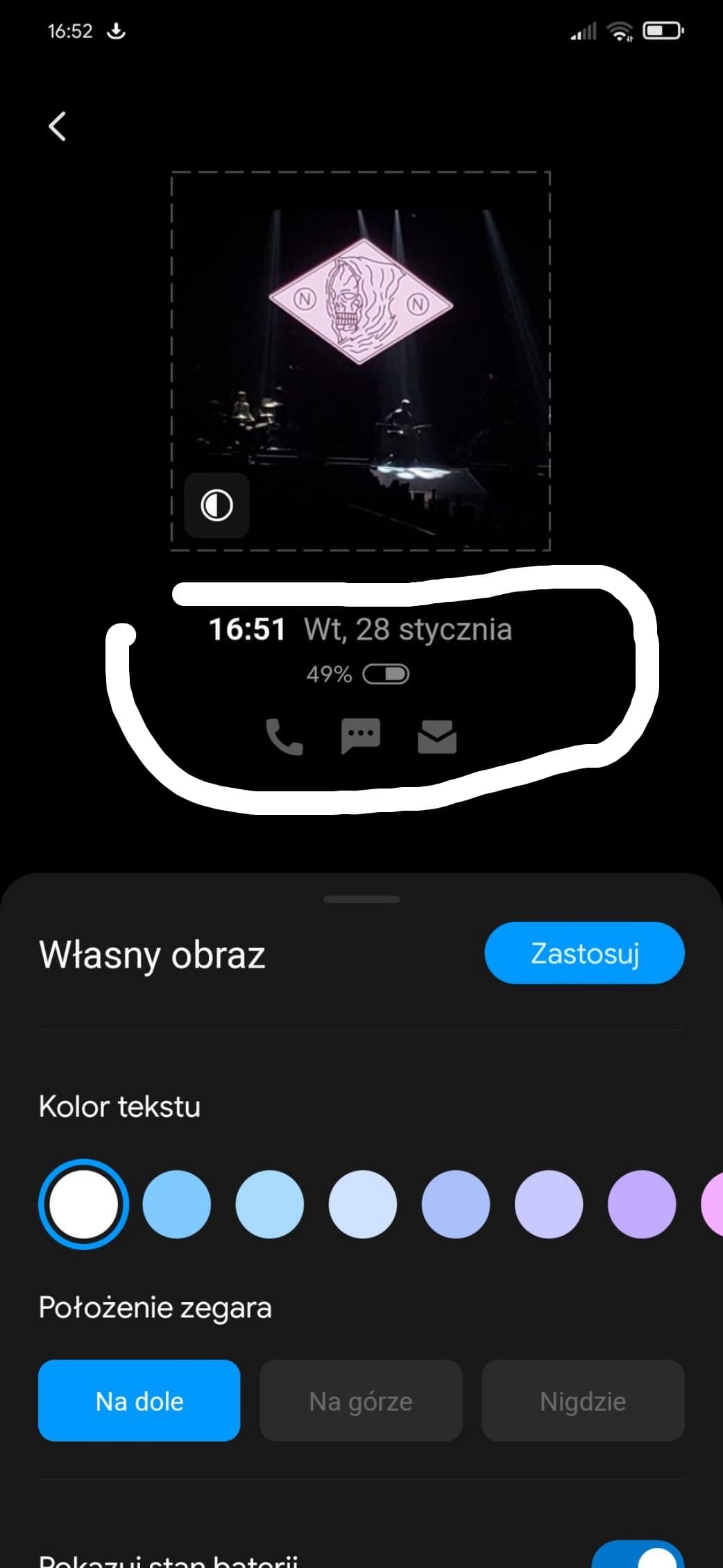Tap the custom image preview frame
723x1568 pixels.
point(361,361)
